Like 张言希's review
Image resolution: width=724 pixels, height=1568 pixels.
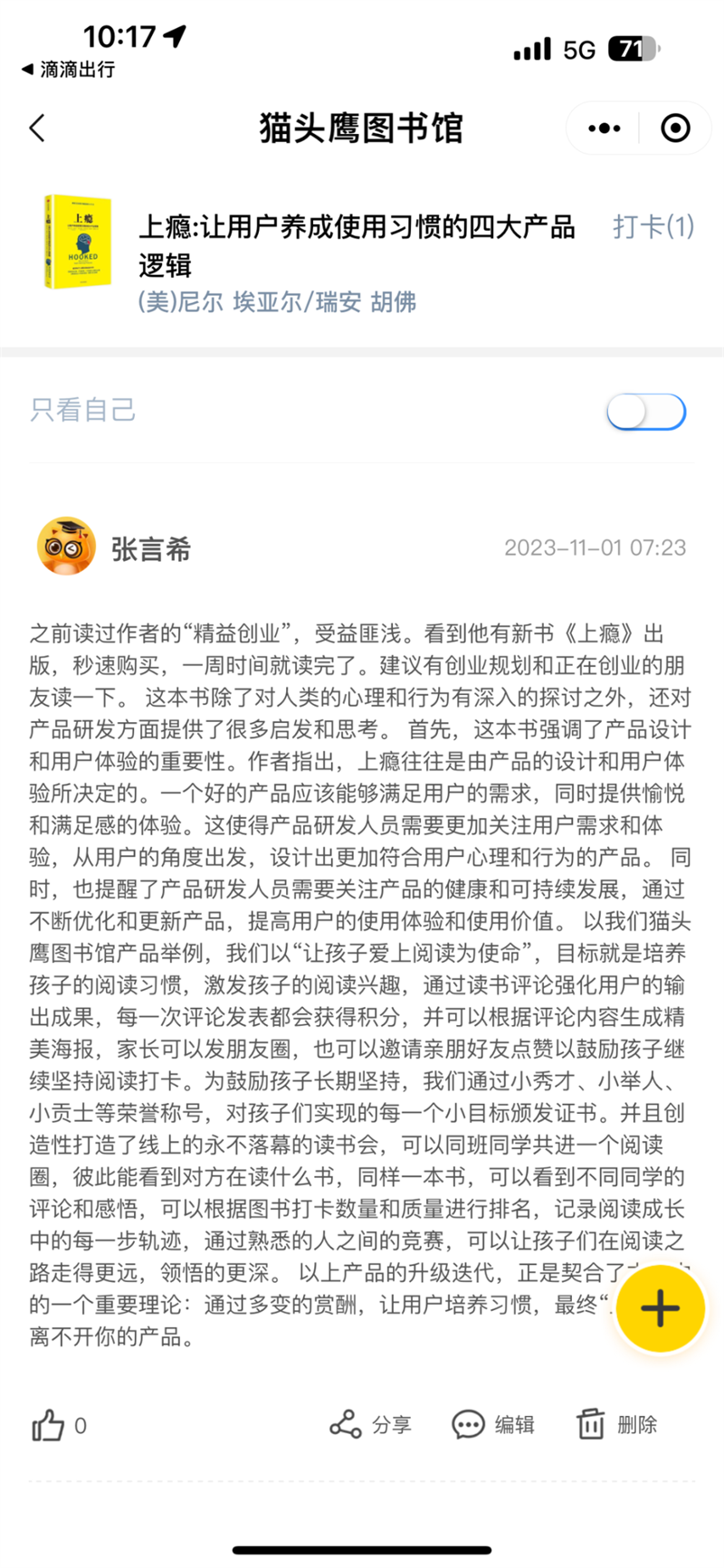(49, 1425)
